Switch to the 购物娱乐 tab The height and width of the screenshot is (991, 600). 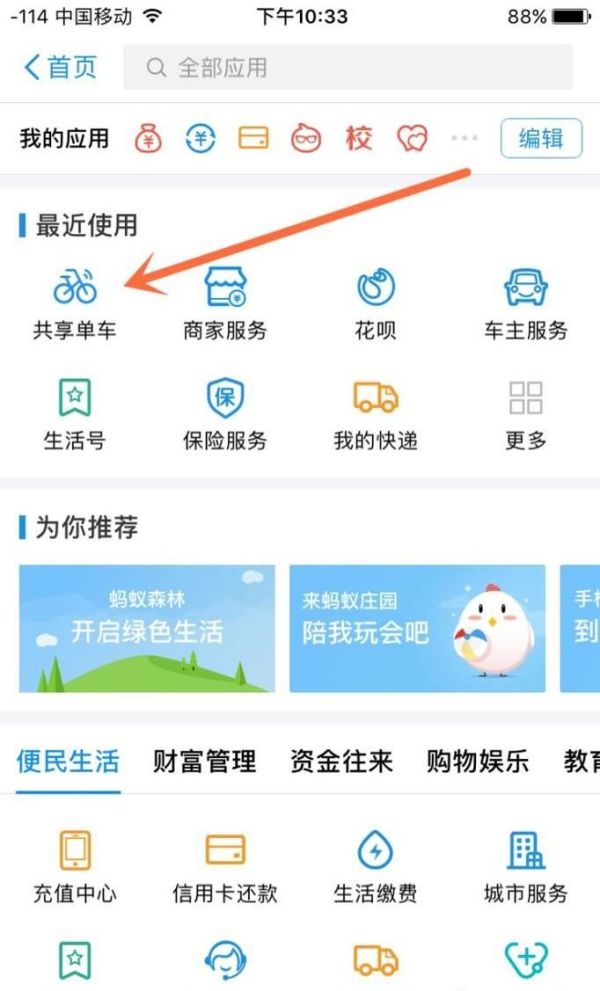477,761
